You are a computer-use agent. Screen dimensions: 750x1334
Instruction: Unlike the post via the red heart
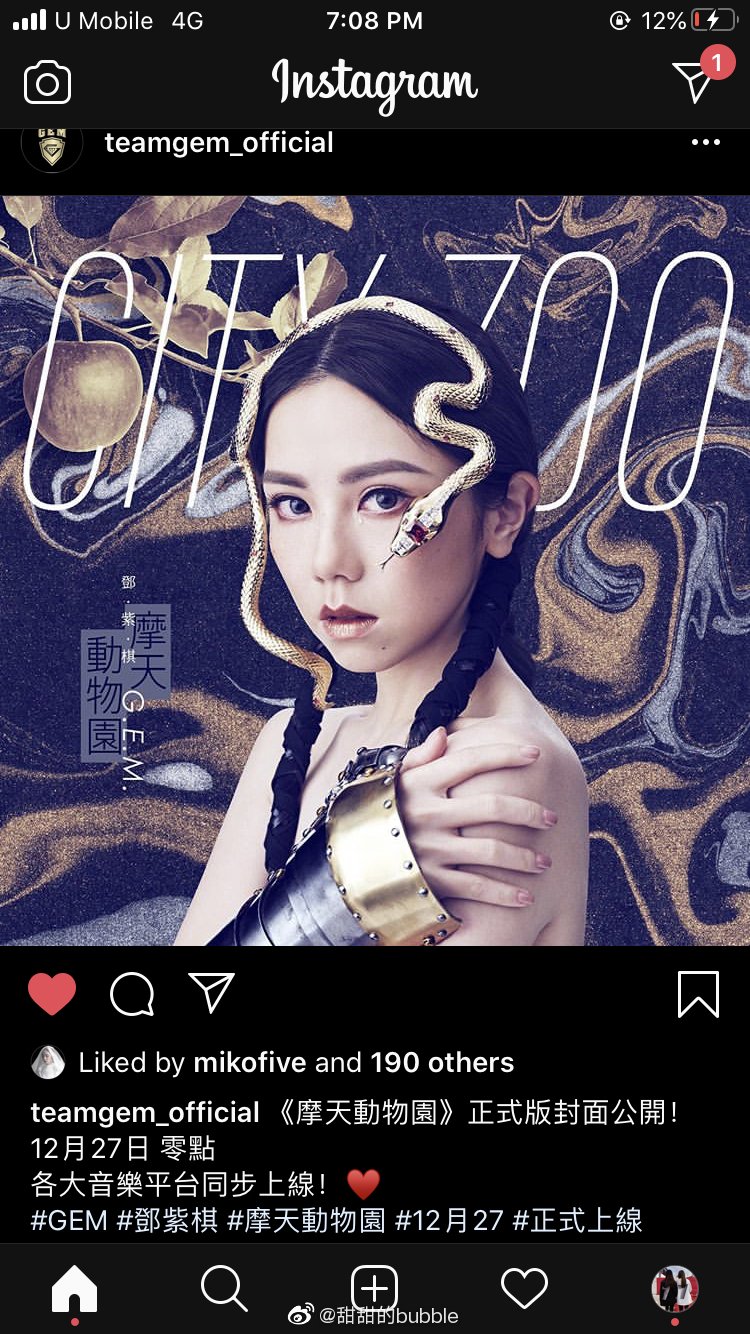pyautogui.click(x=52, y=994)
